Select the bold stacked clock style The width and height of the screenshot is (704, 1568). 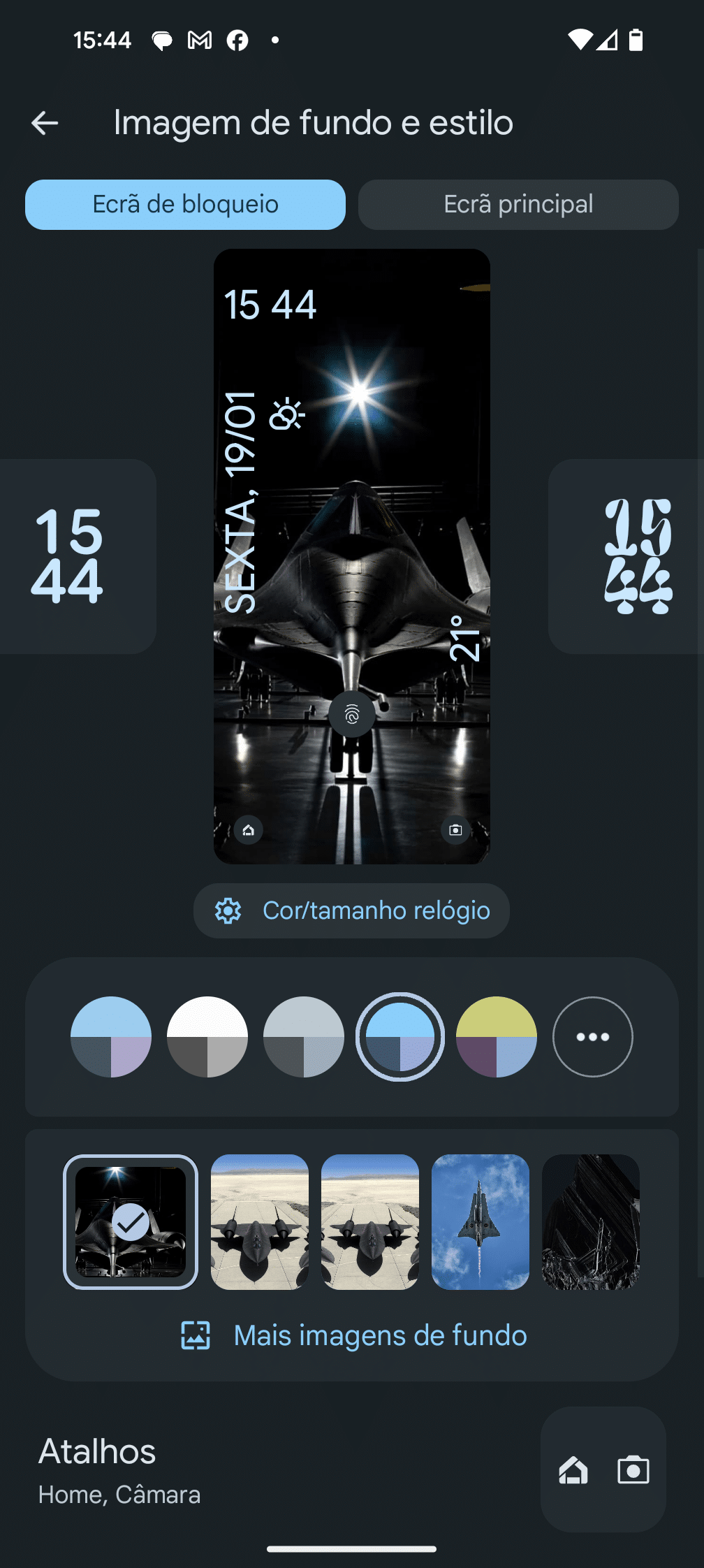70,556
